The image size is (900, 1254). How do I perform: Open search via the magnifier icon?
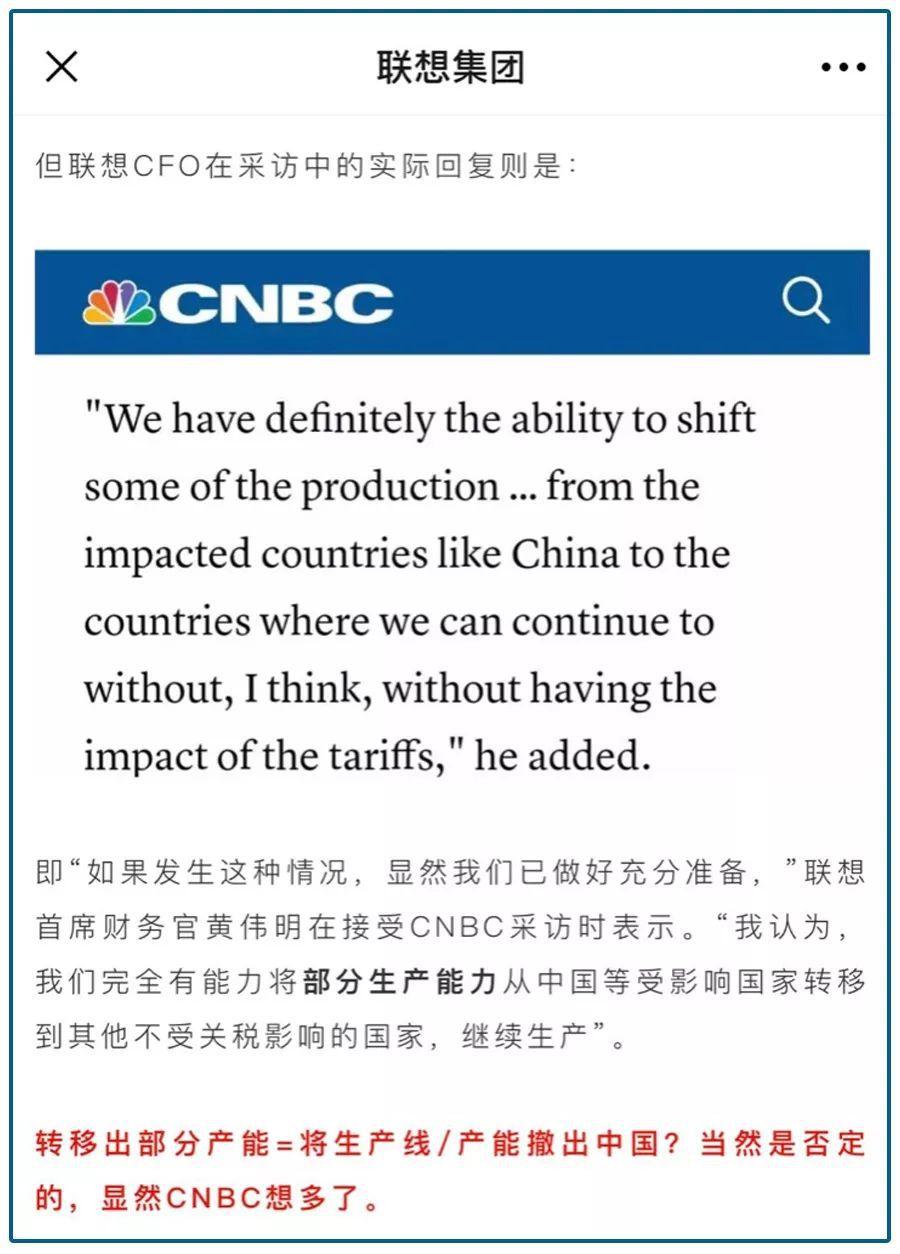tap(806, 300)
